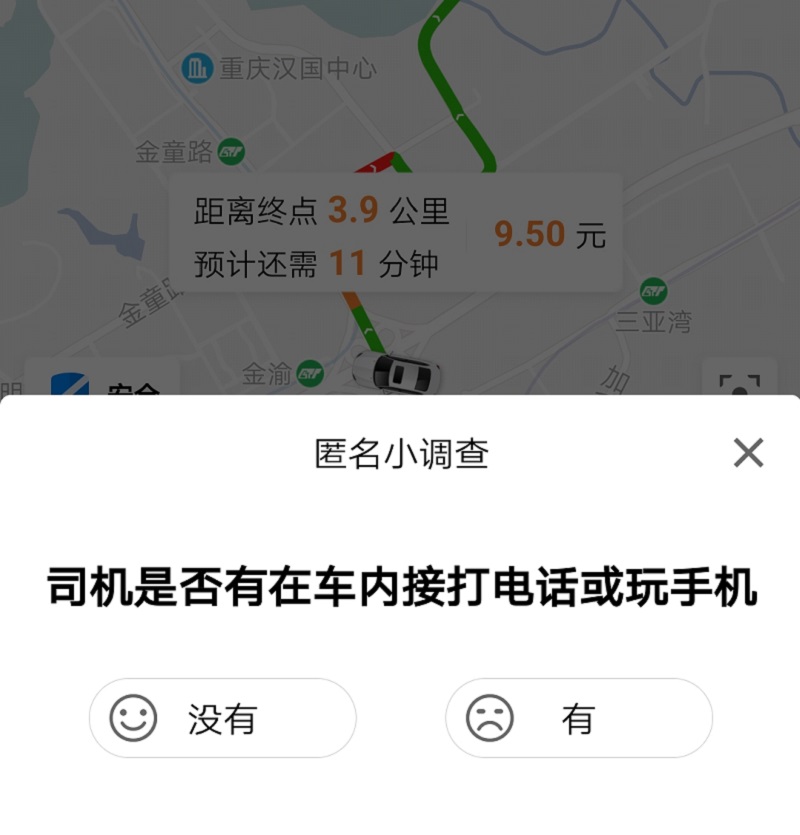Dismiss the 匿名小调查 survey with the X
Viewport: 800px width, 835px height.
(x=749, y=453)
